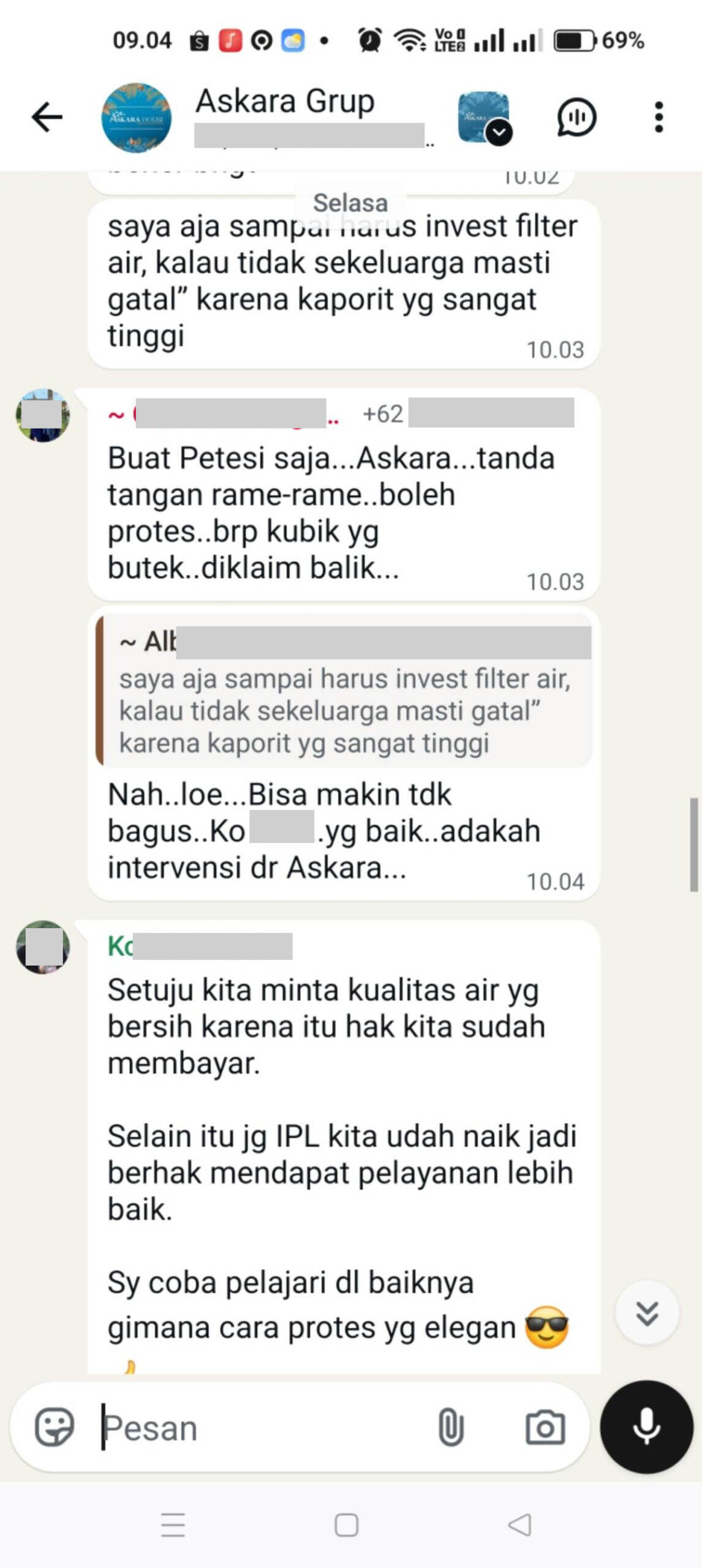Image resolution: width=702 pixels, height=1568 pixels.
Task: Record a voice message
Action: 646,1427
